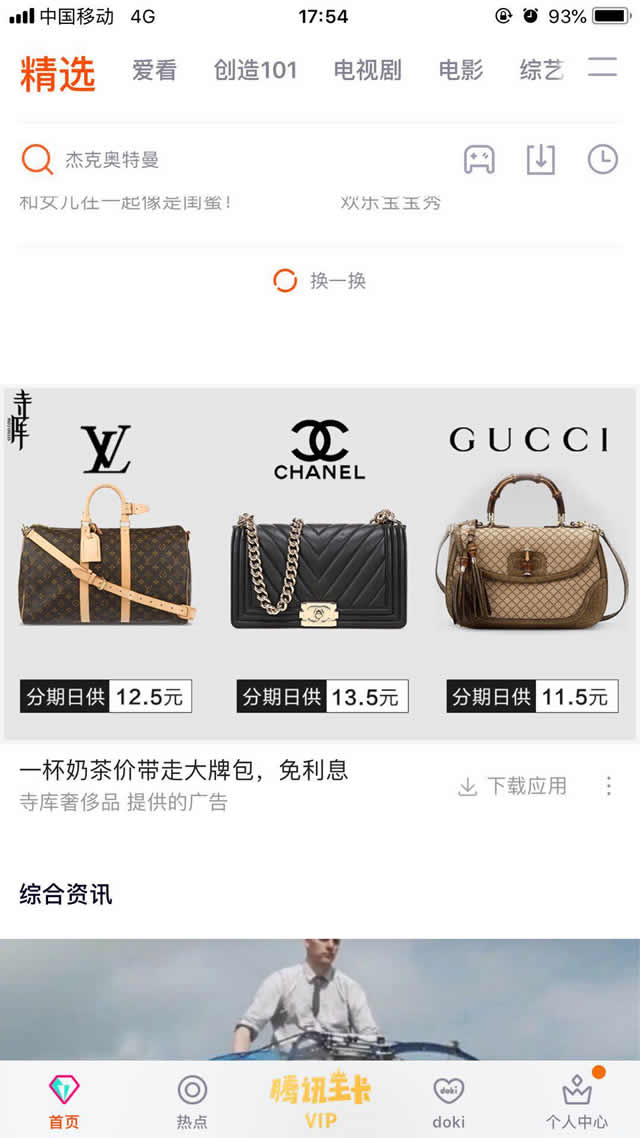Screen dimensions: 640x1138
Task: Open the channel list menu
Action: (602, 68)
